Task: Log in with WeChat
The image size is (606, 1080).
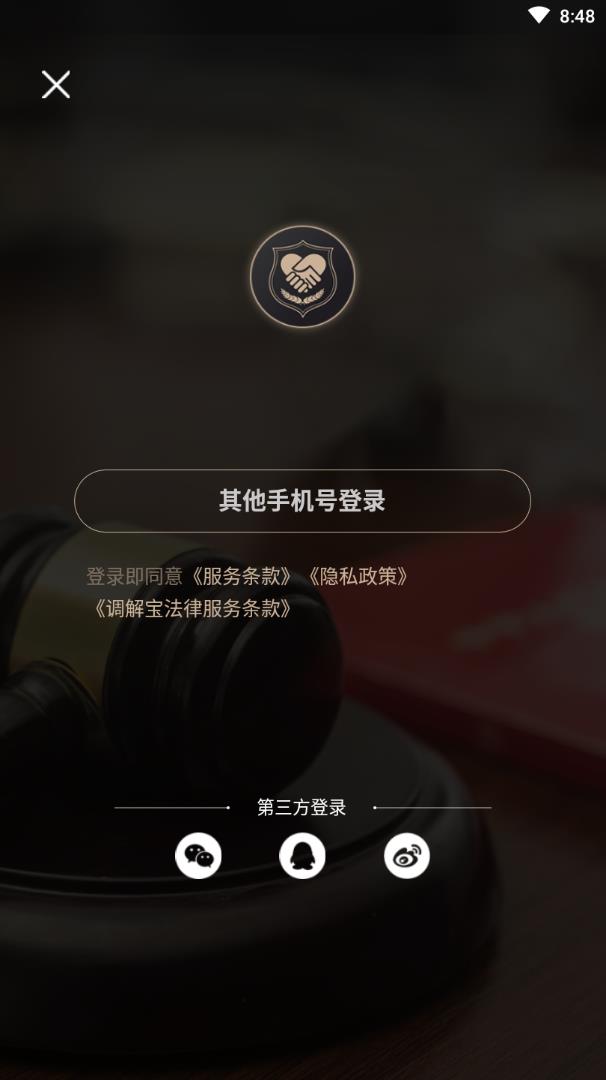Action: [x=198, y=856]
